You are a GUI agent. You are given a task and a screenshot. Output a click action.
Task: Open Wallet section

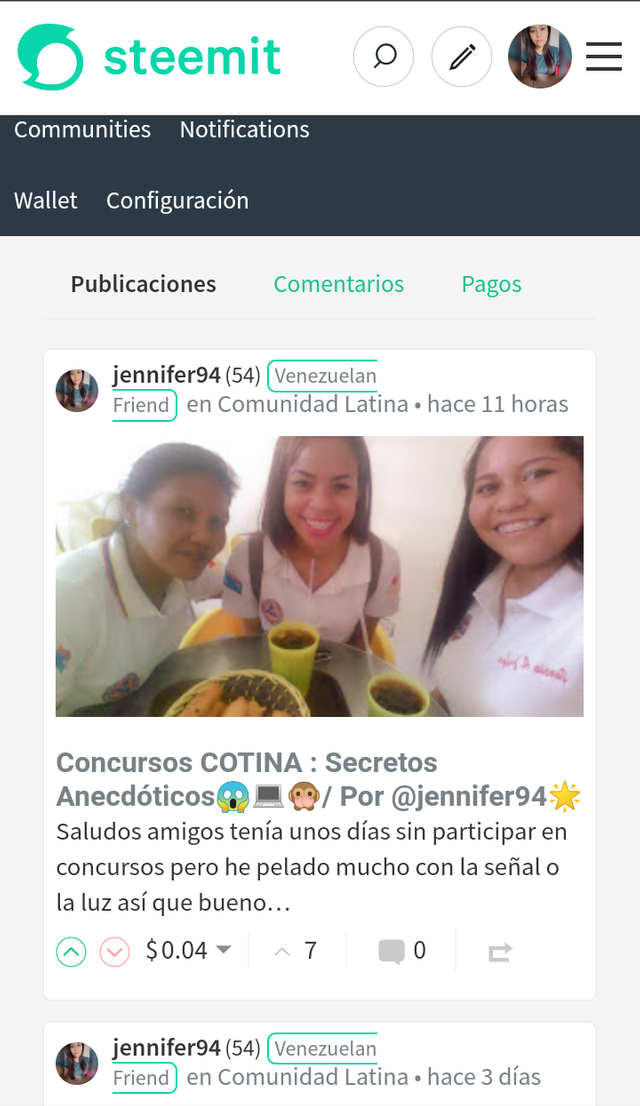tap(46, 200)
